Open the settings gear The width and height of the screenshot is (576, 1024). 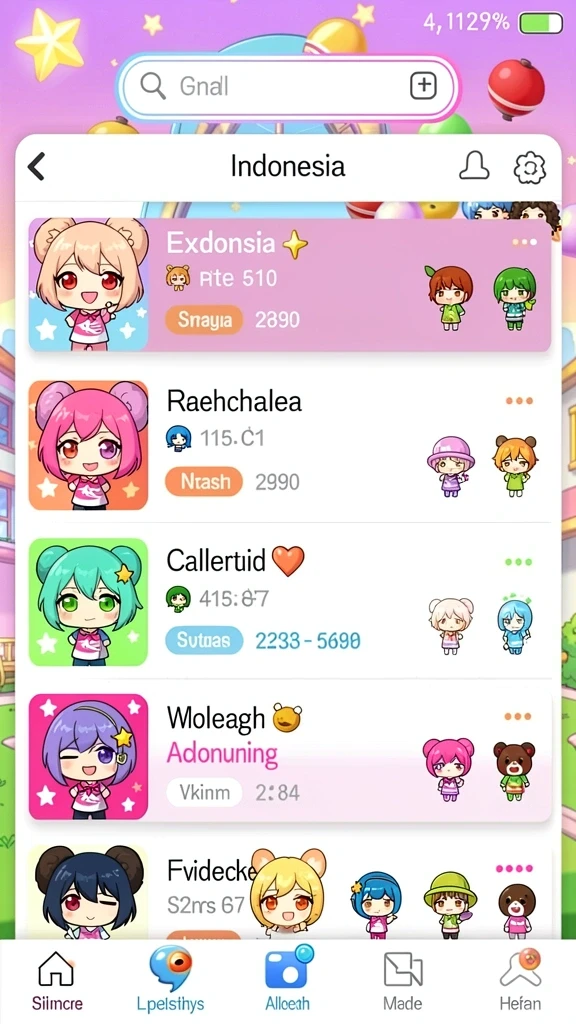(x=530, y=167)
